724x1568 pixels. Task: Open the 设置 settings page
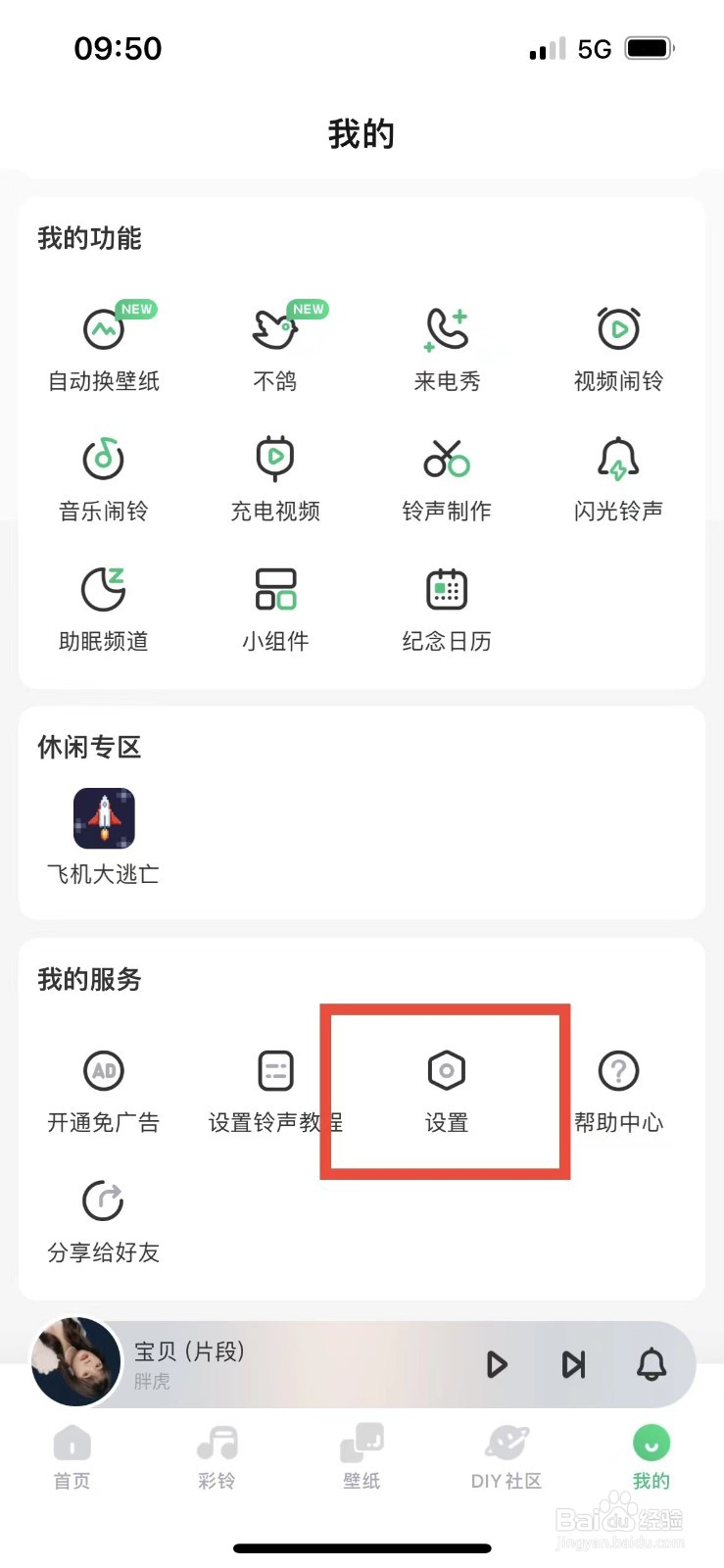pyautogui.click(x=446, y=1088)
